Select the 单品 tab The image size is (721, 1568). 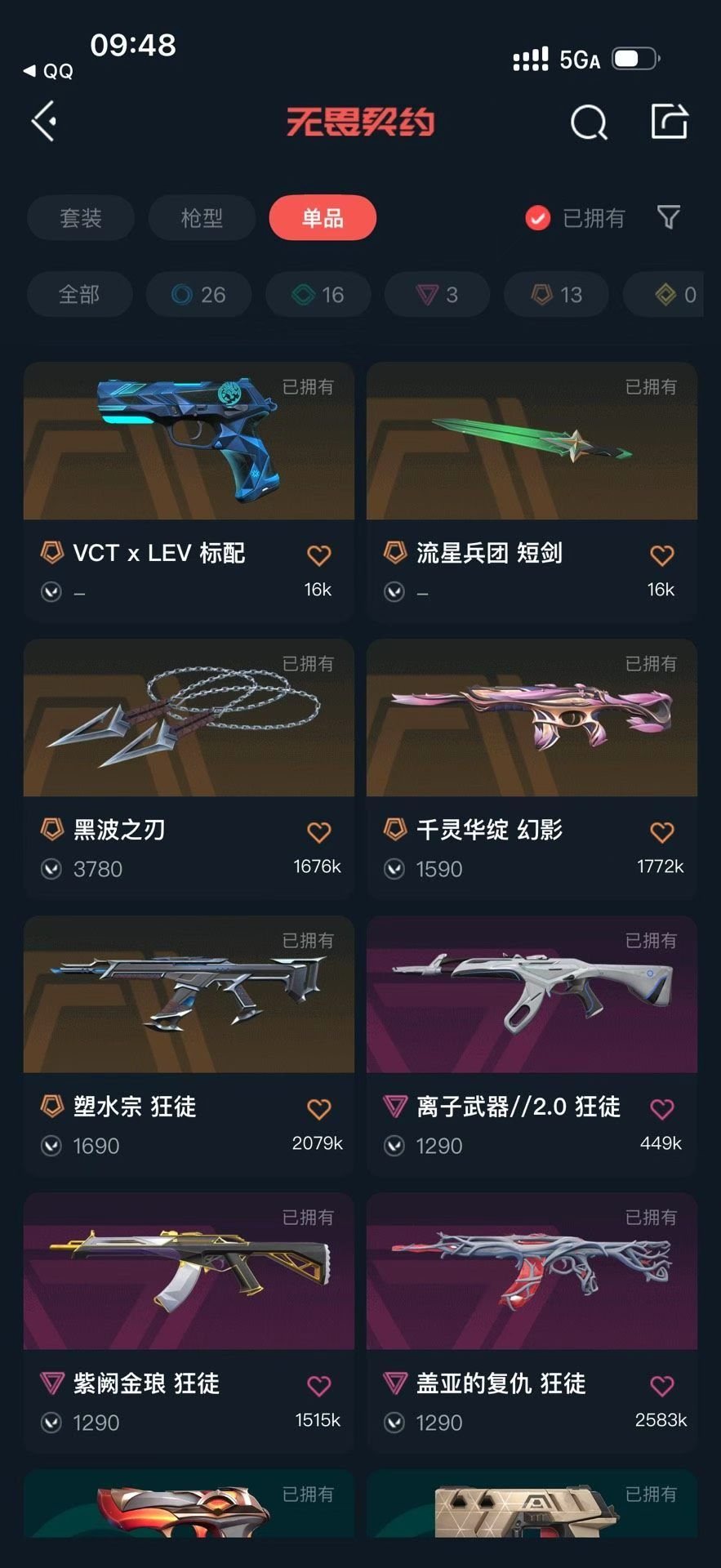pos(323,218)
